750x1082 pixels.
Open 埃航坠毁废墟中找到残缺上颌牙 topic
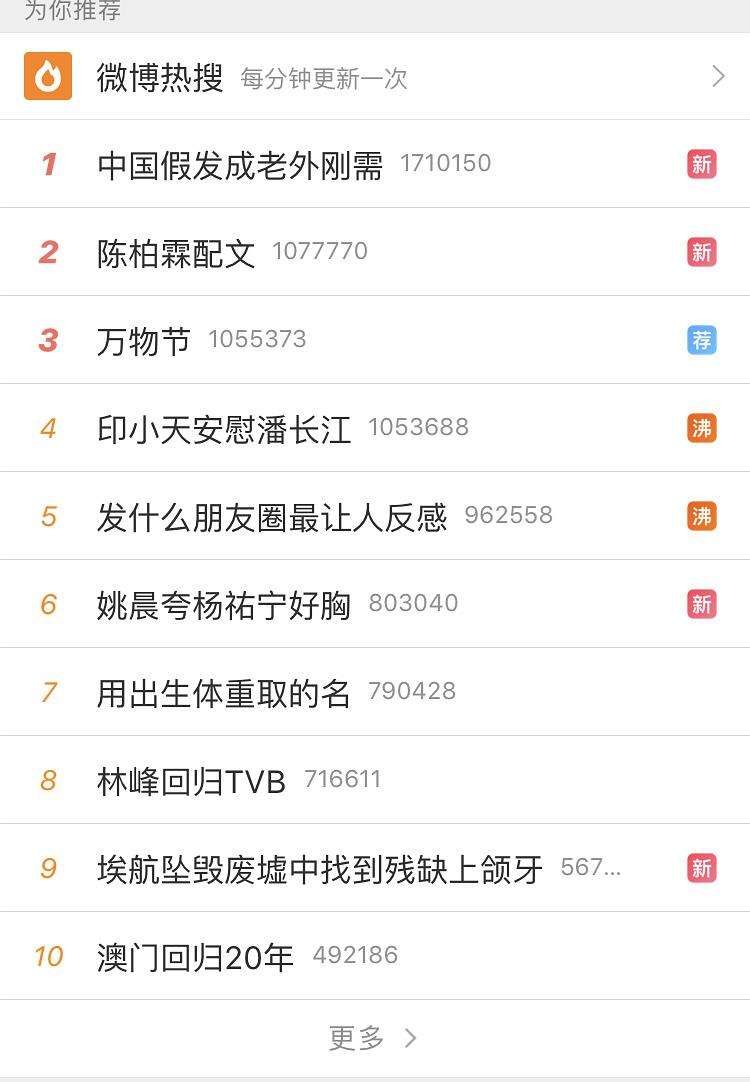point(320,869)
